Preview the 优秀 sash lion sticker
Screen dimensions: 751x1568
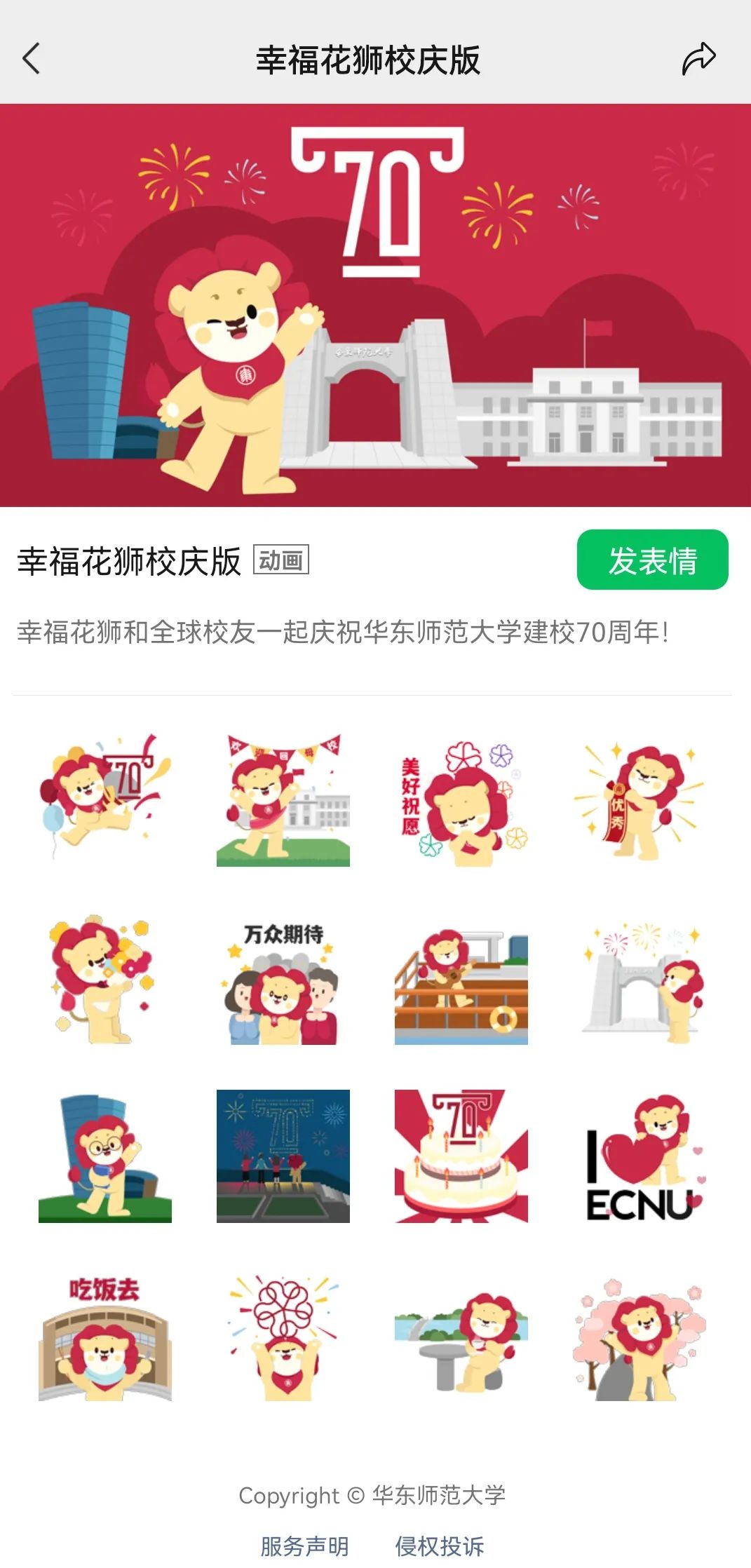[x=640, y=801]
